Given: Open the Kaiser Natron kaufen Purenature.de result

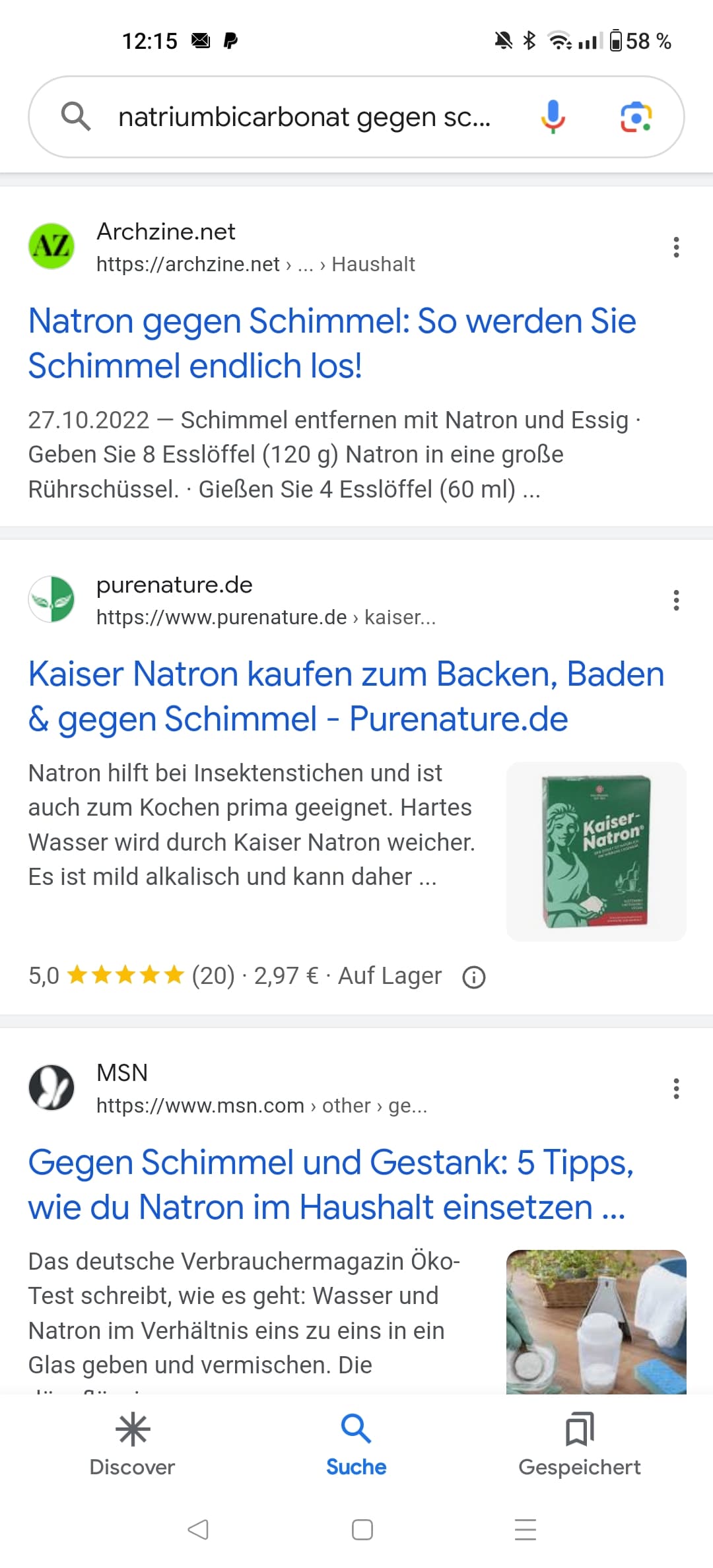Looking at the screenshot, I should coord(345,696).
